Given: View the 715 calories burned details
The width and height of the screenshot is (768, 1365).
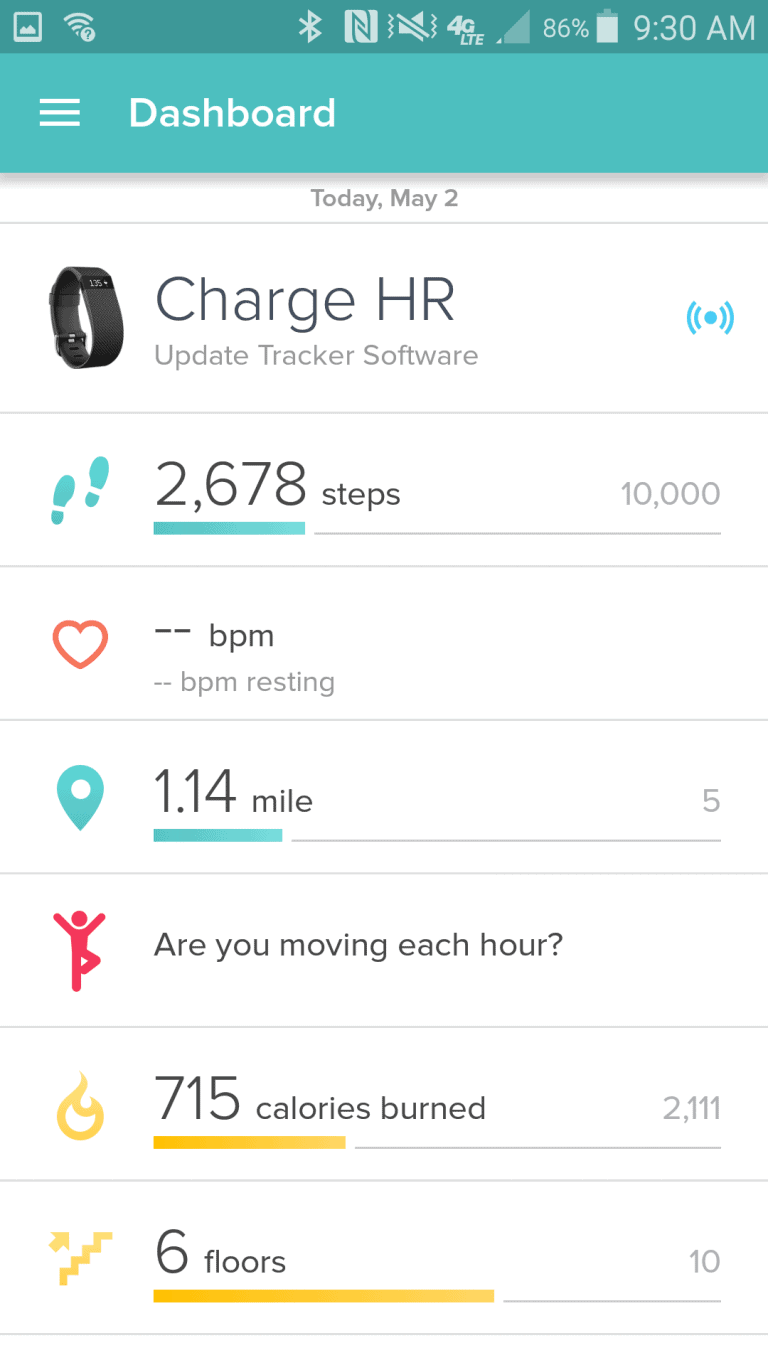Looking at the screenshot, I should pyautogui.click(x=384, y=1104).
